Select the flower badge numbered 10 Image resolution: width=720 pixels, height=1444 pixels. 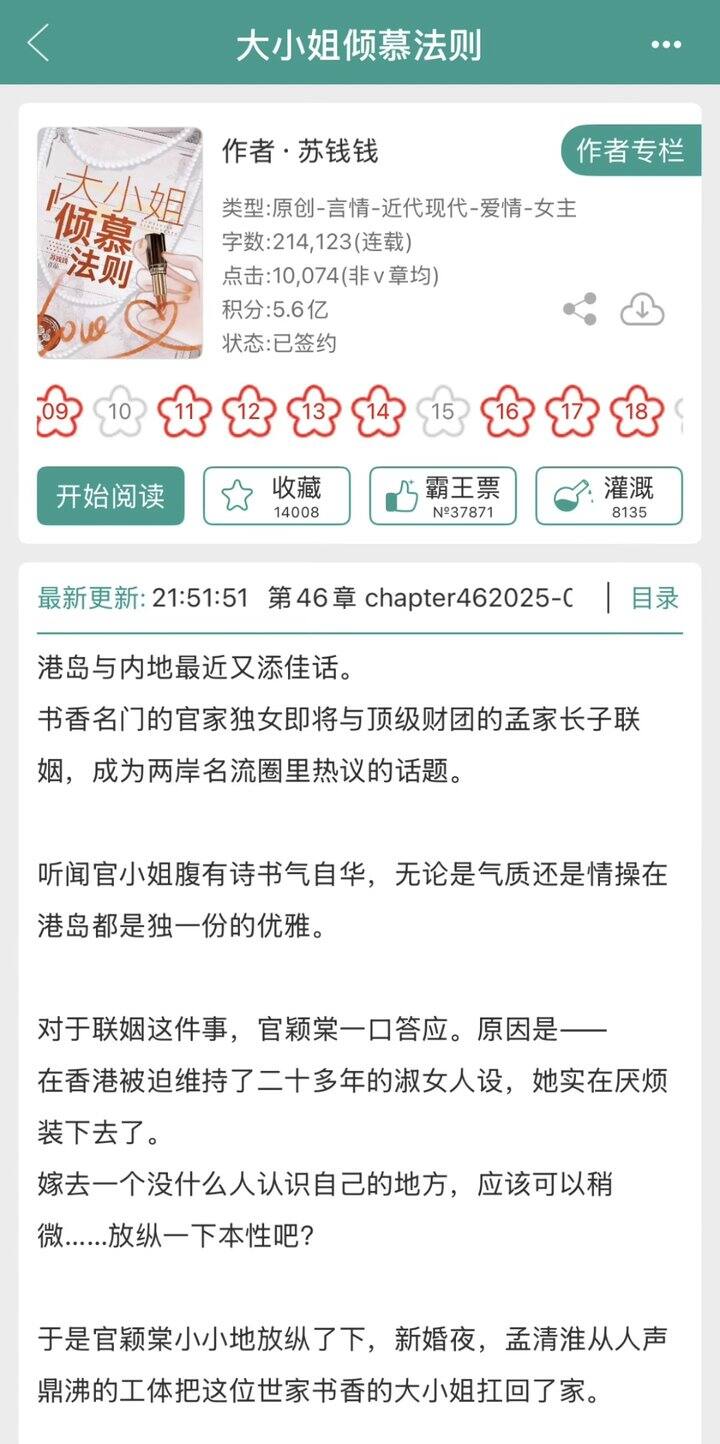(x=120, y=411)
